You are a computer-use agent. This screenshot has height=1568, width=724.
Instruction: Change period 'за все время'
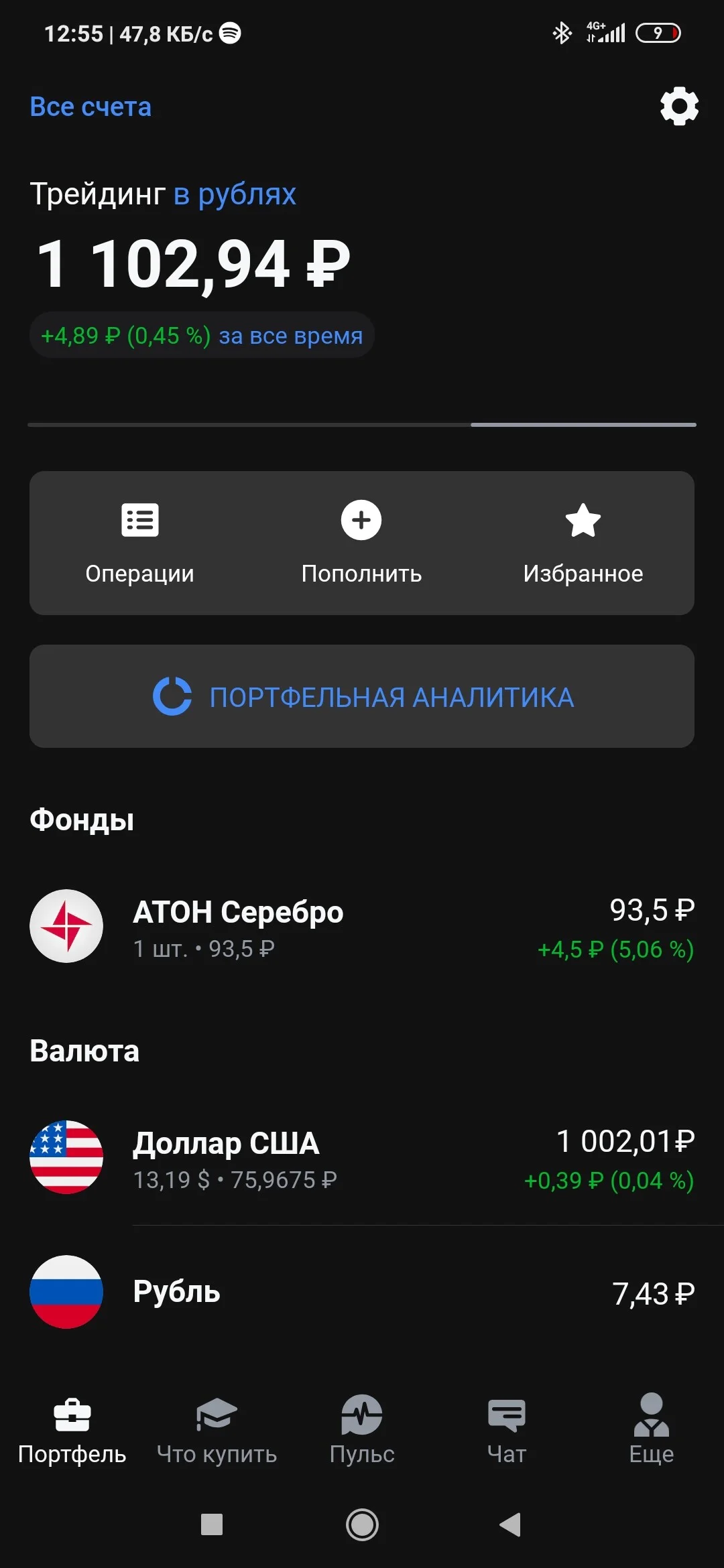(x=290, y=335)
